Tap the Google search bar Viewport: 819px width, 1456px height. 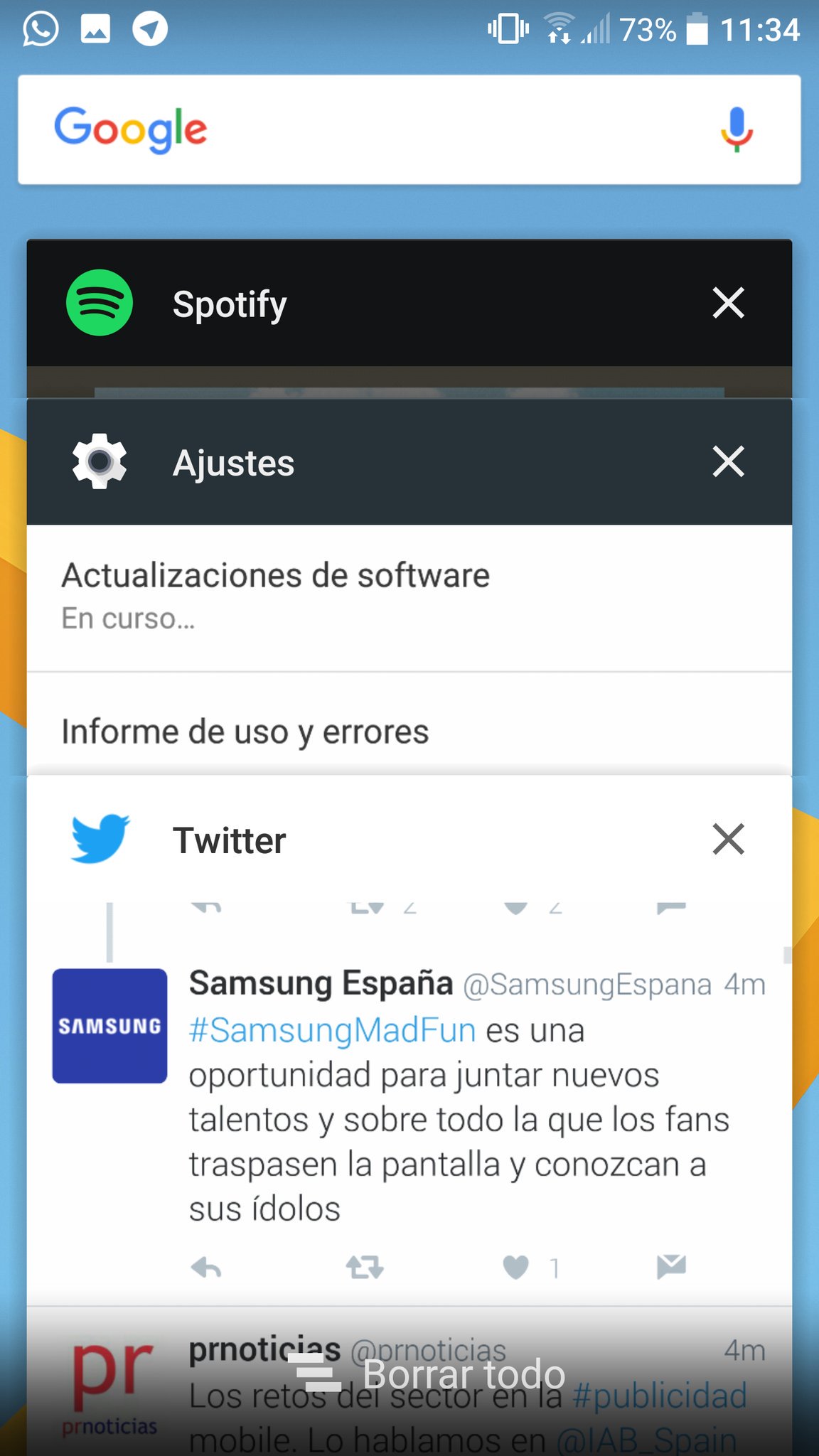(x=409, y=129)
